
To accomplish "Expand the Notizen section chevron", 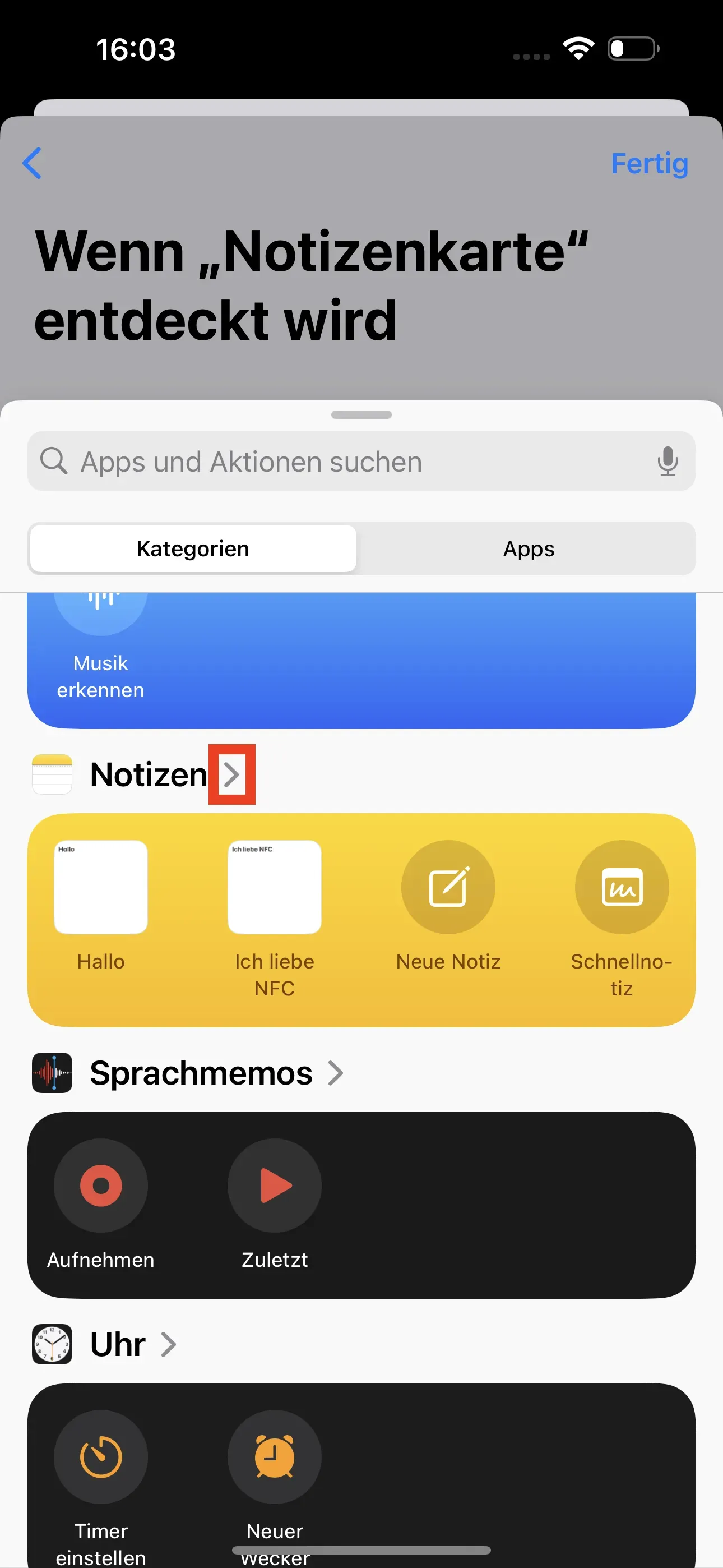I will pyautogui.click(x=231, y=774).
